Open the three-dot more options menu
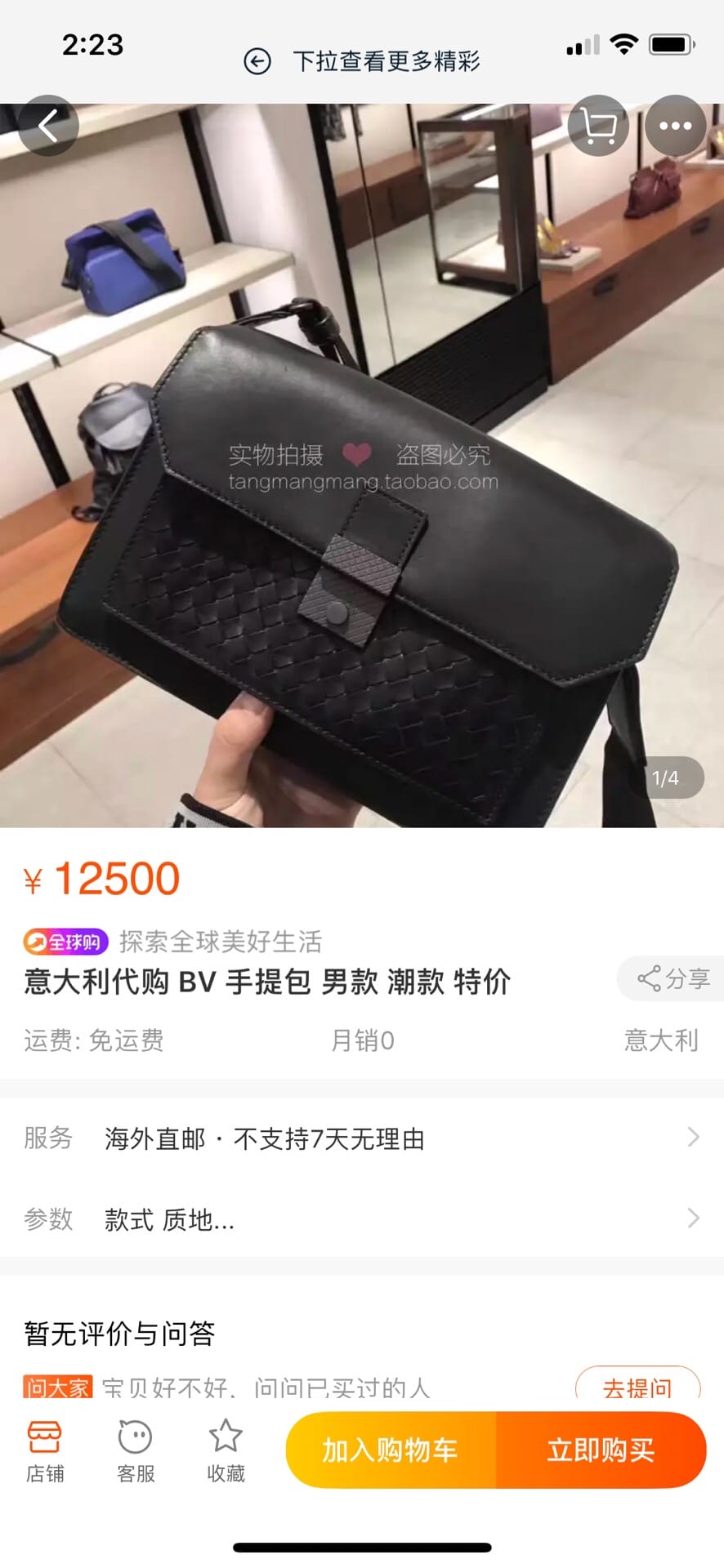This screenshot has height=1568, width=724. coord(675,126)
